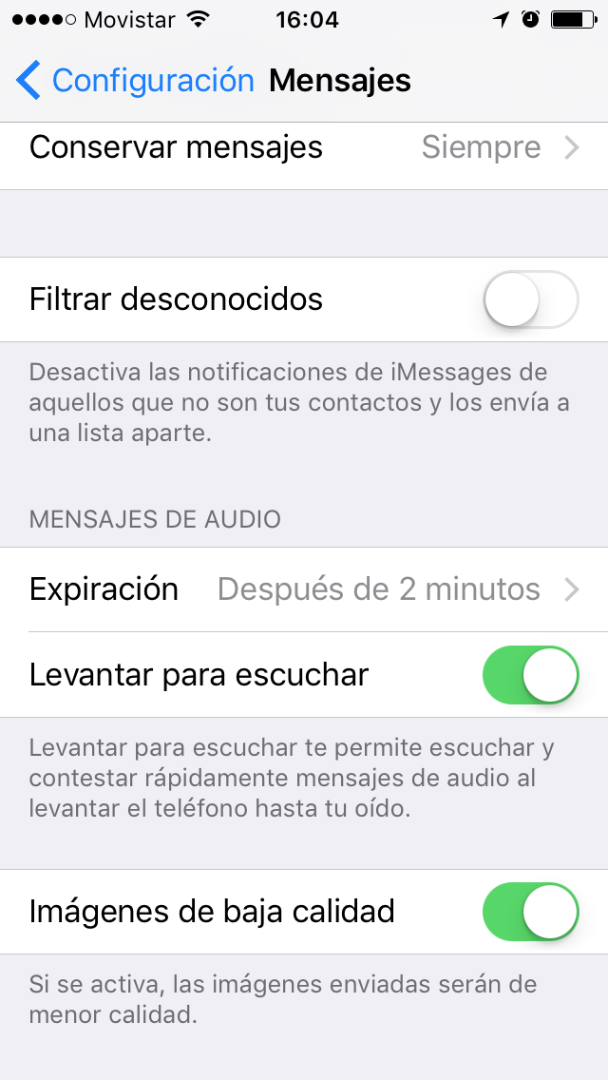Disable Imágenes de baja calidad
This screenshot has width=608, height=1080.
pyautogui.click(x=530, y=911)
